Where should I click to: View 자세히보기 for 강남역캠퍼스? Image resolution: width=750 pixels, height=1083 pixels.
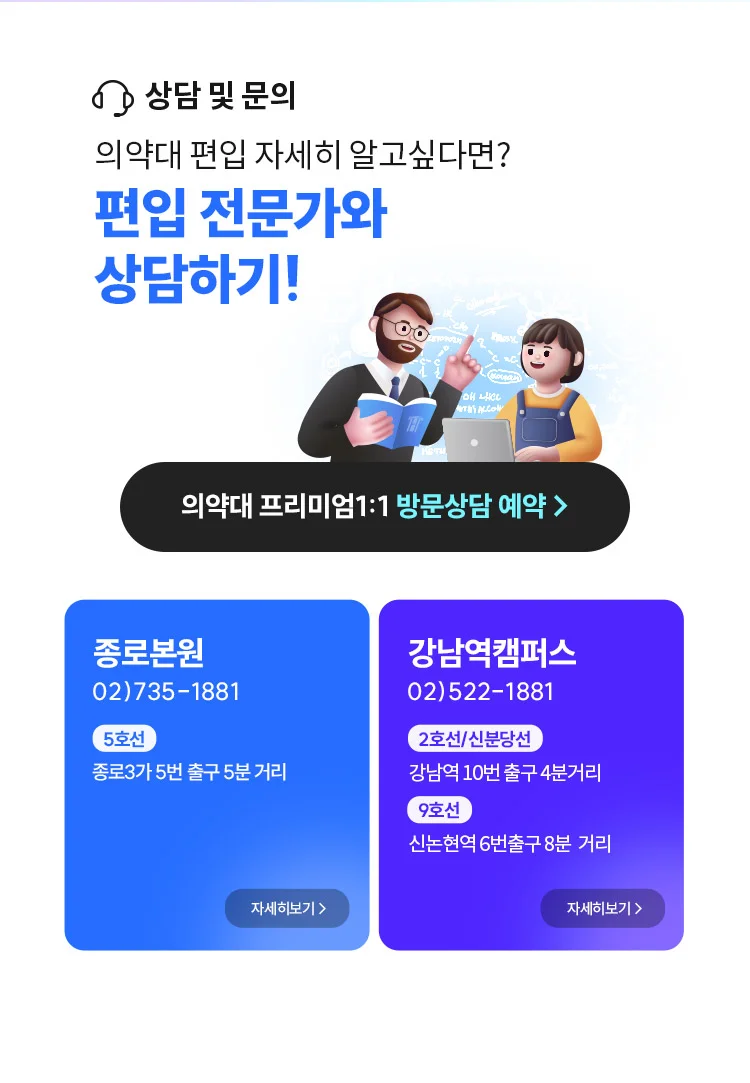[603, 908]
